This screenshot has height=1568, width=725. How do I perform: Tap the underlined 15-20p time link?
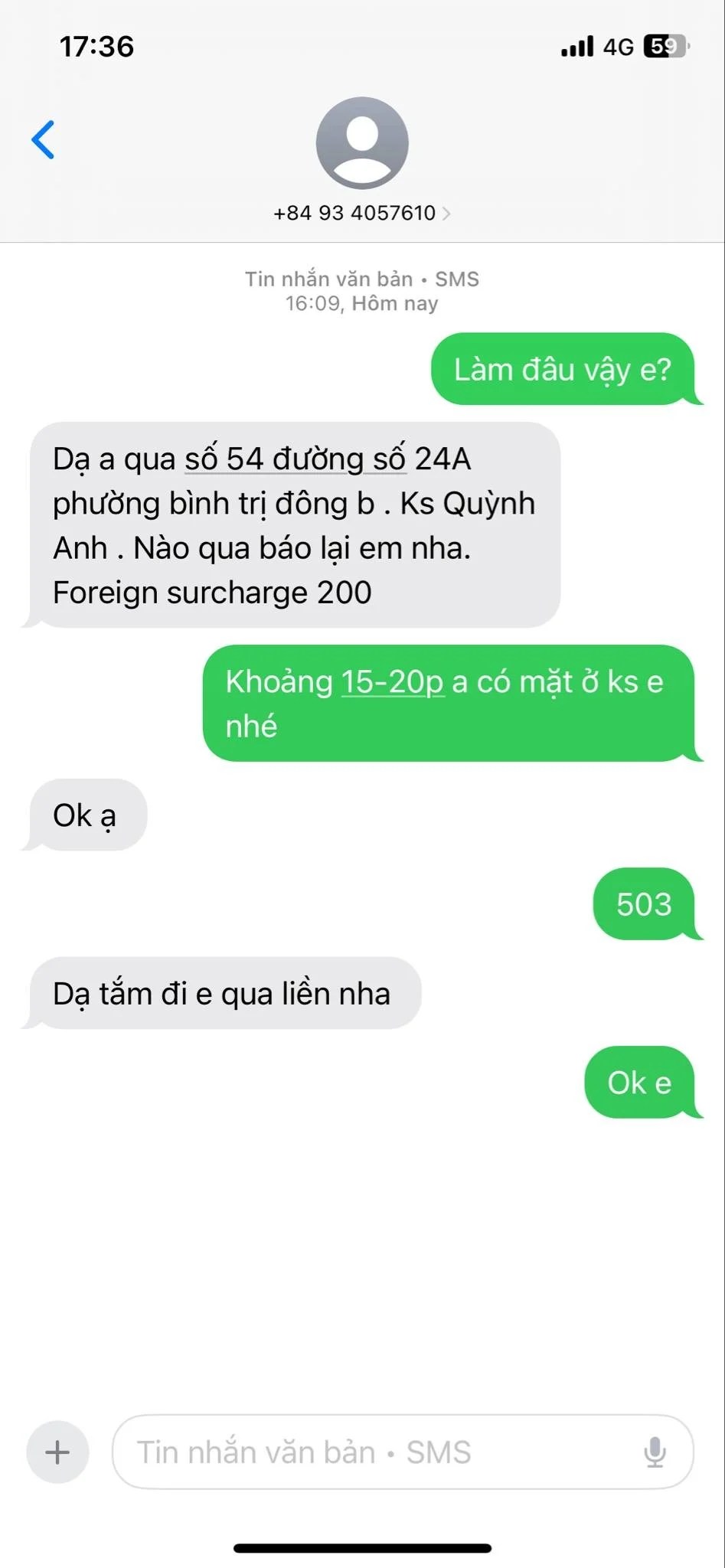tap(392, 682)
